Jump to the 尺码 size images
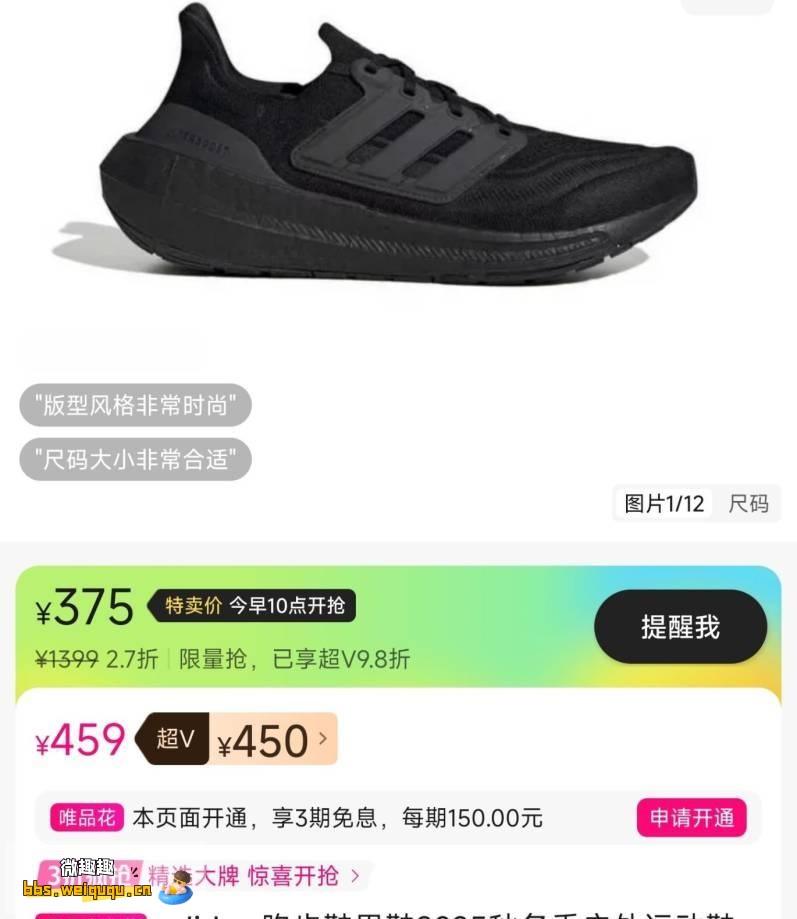Screen dimensions: 797x919 pyautogui.click(x=748, y=503)
